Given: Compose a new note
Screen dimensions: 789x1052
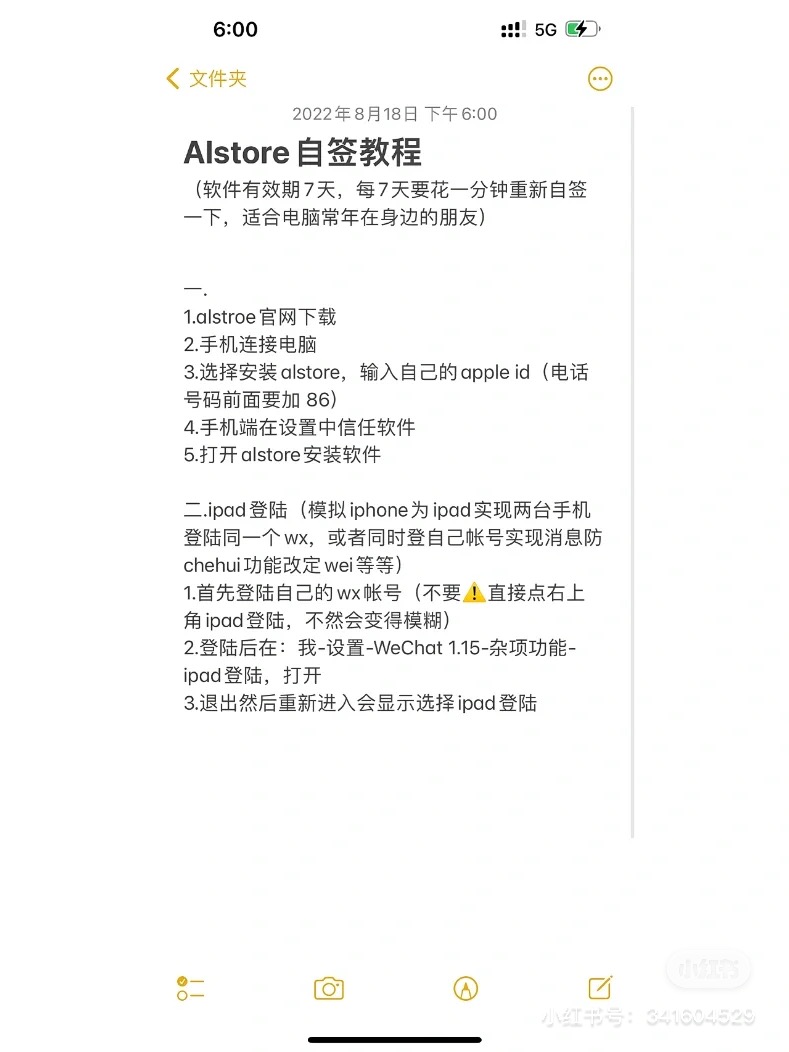Looking at the screenshot, I should tap(600, 988).
